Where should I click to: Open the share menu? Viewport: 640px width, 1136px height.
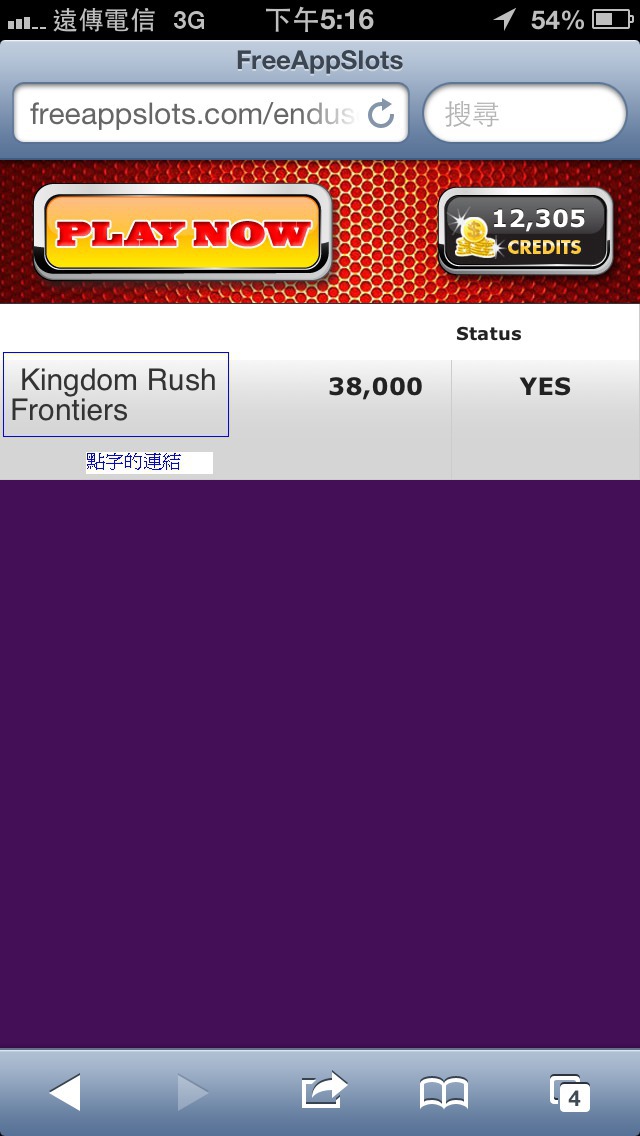point(324,1092)
